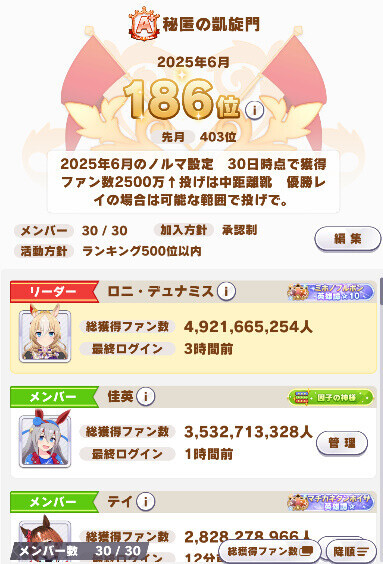Tap the 編集 edit button
383x564 pixels.
[x=347, y=239]
